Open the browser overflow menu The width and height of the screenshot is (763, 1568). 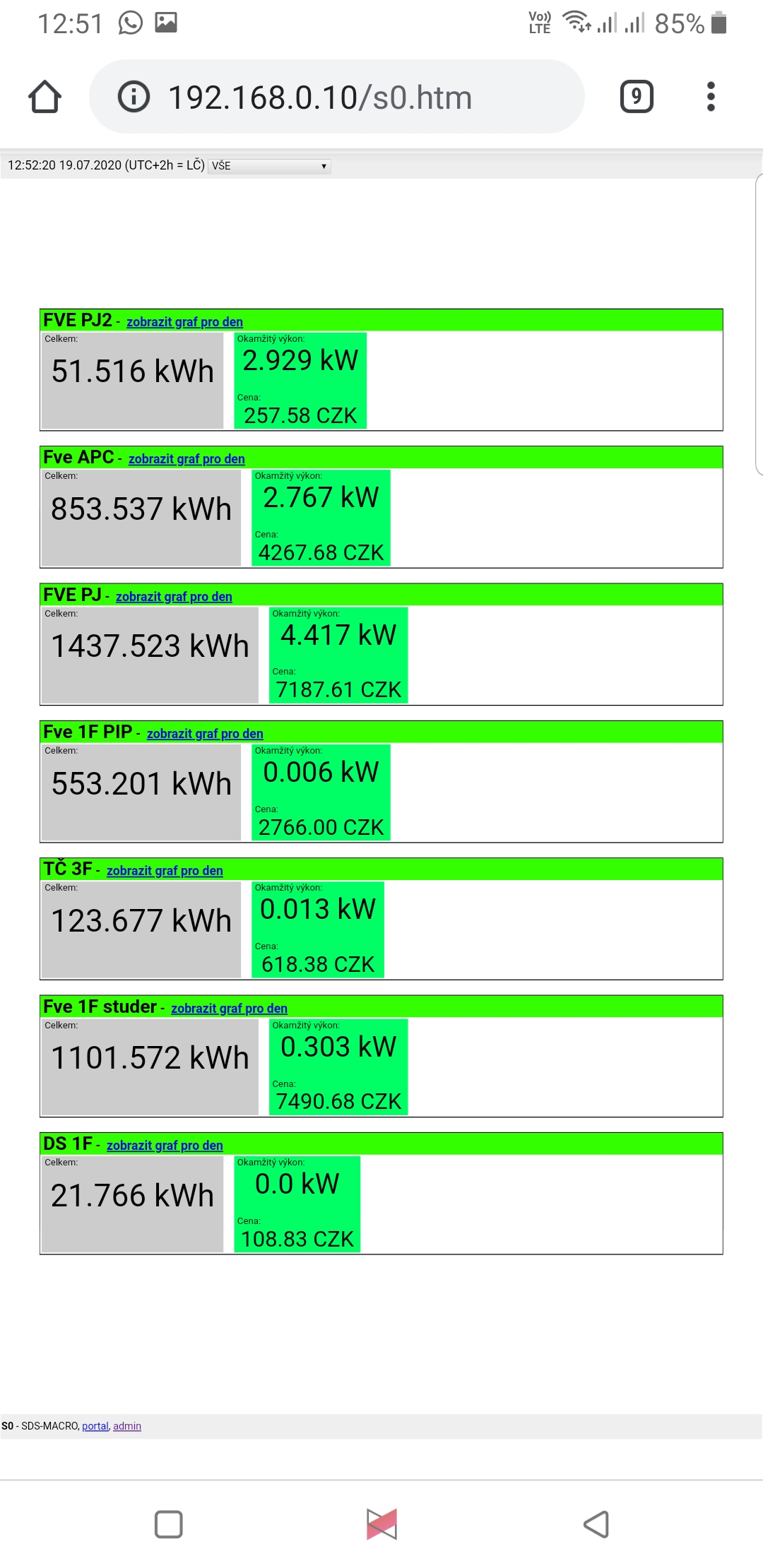point(711,97)
